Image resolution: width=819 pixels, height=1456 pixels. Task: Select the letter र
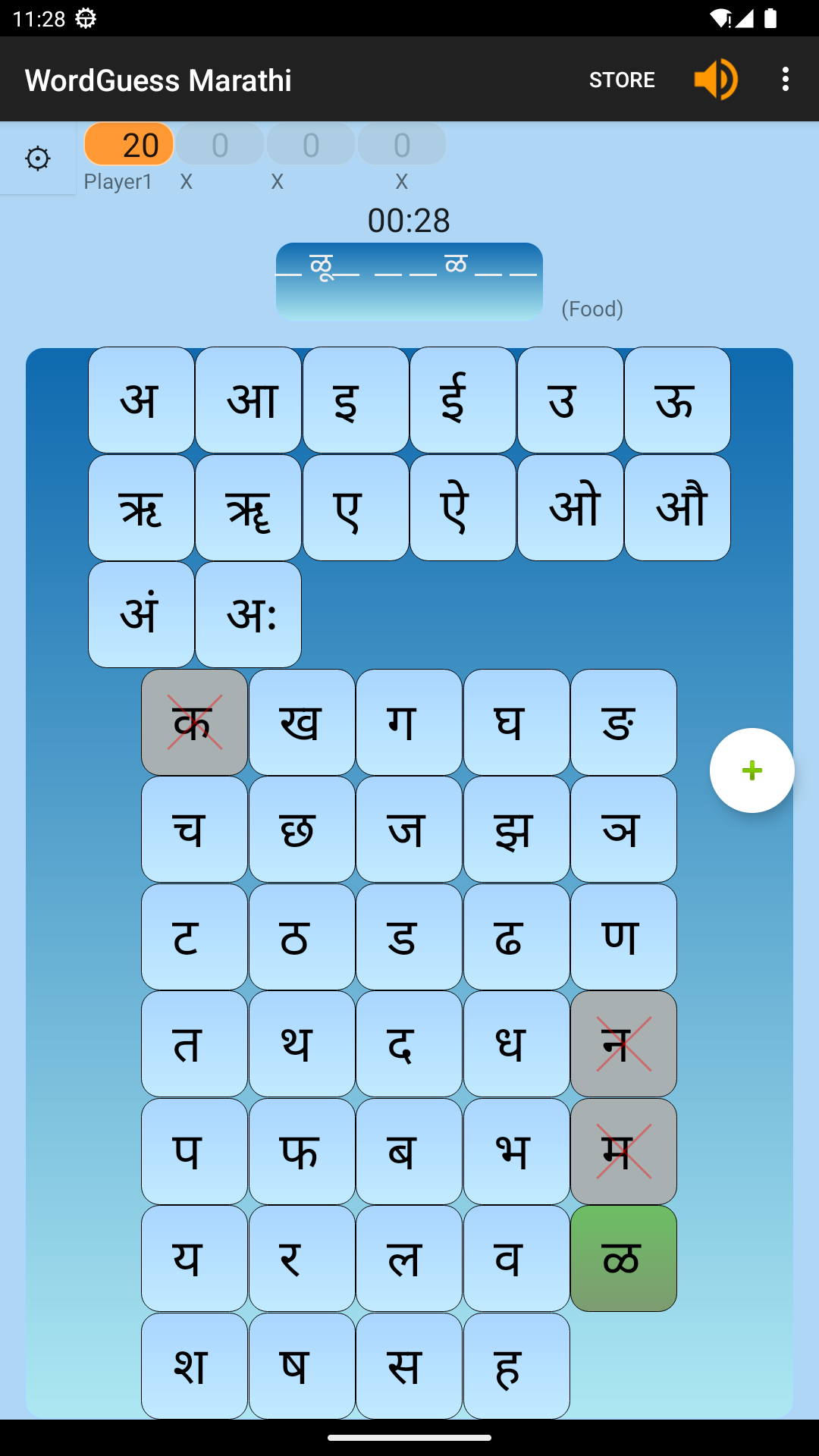pos(303,1259)
